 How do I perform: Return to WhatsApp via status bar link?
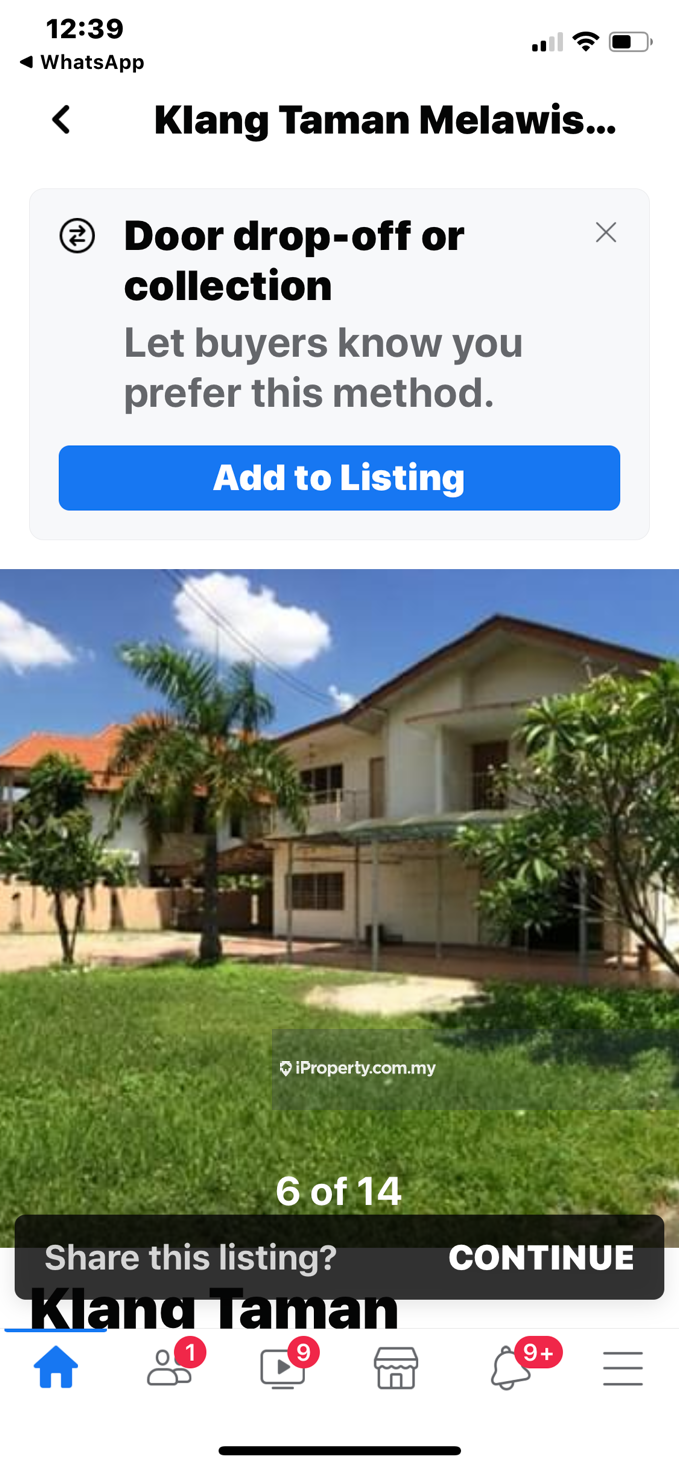pos(82,62)
